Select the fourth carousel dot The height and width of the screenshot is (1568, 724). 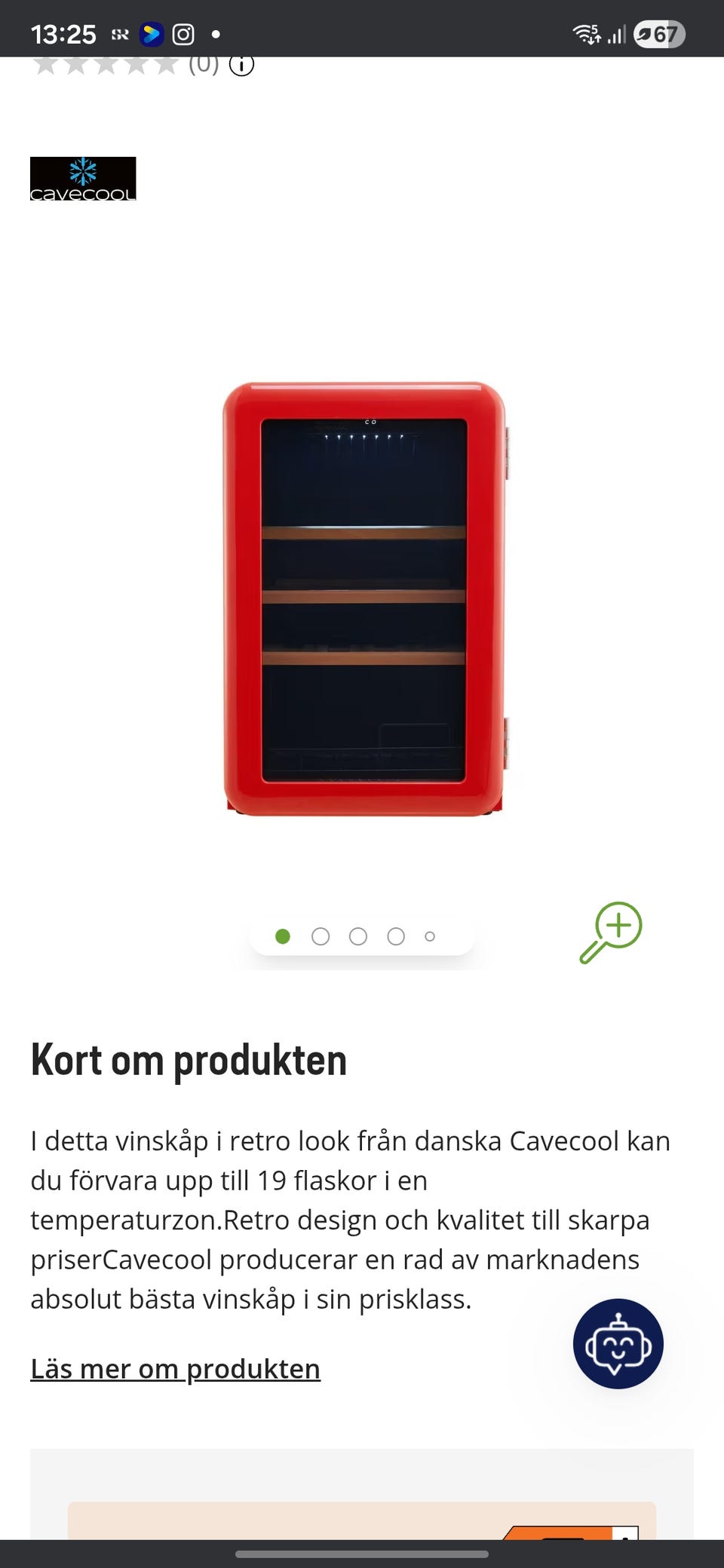tap(395, 936)
